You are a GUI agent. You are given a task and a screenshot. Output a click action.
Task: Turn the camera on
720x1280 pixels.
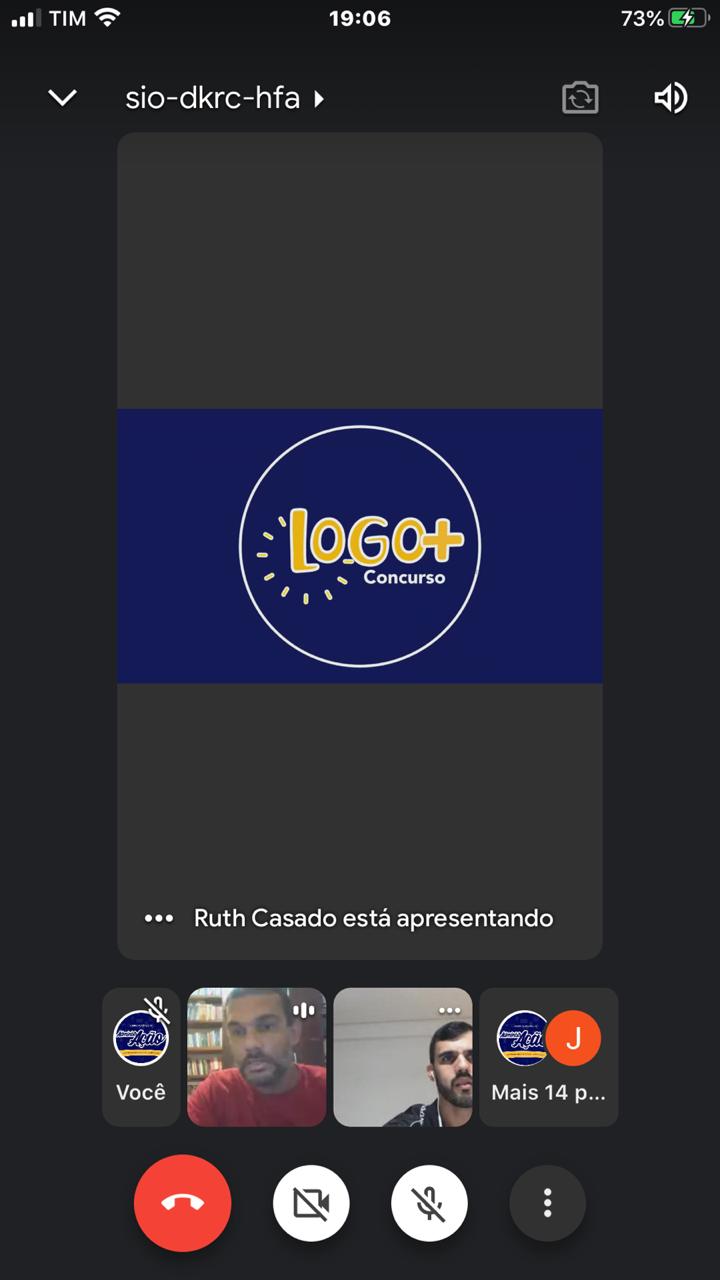(311, 1203)
